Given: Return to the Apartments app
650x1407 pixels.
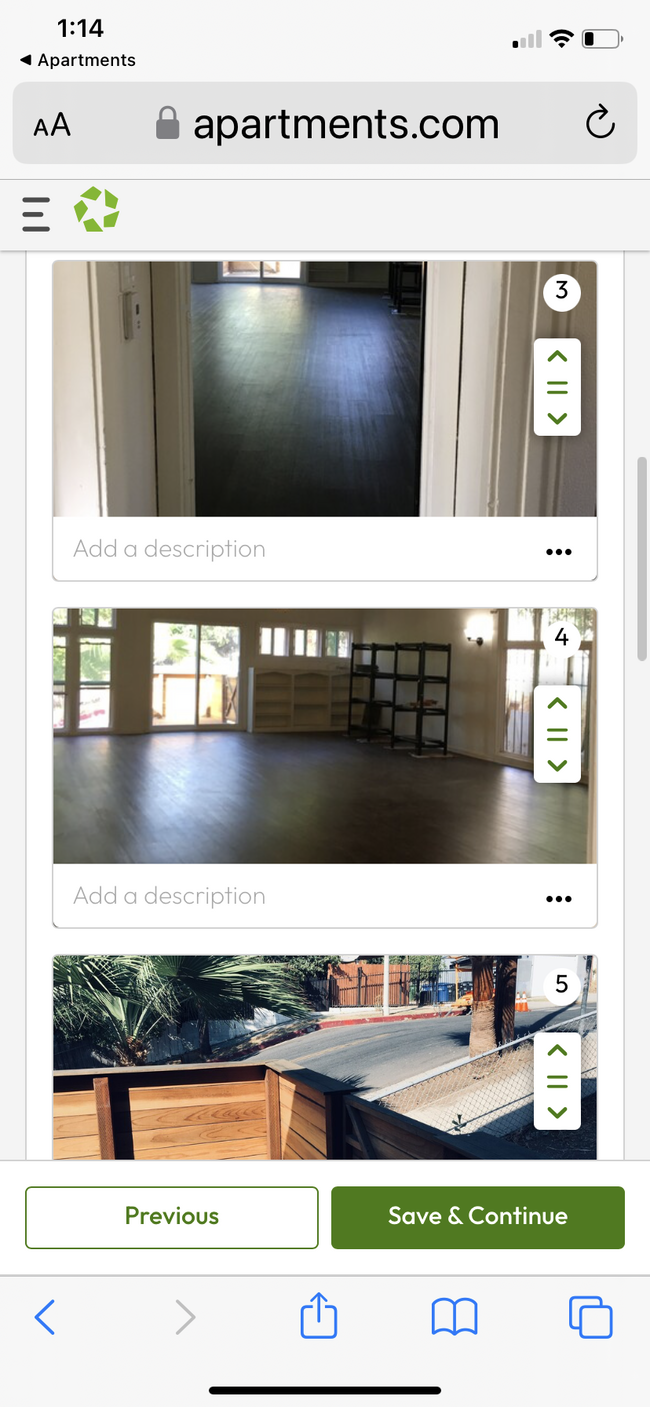Looking at the screenshot, I should pyautogui.click(x=77, y=60).
